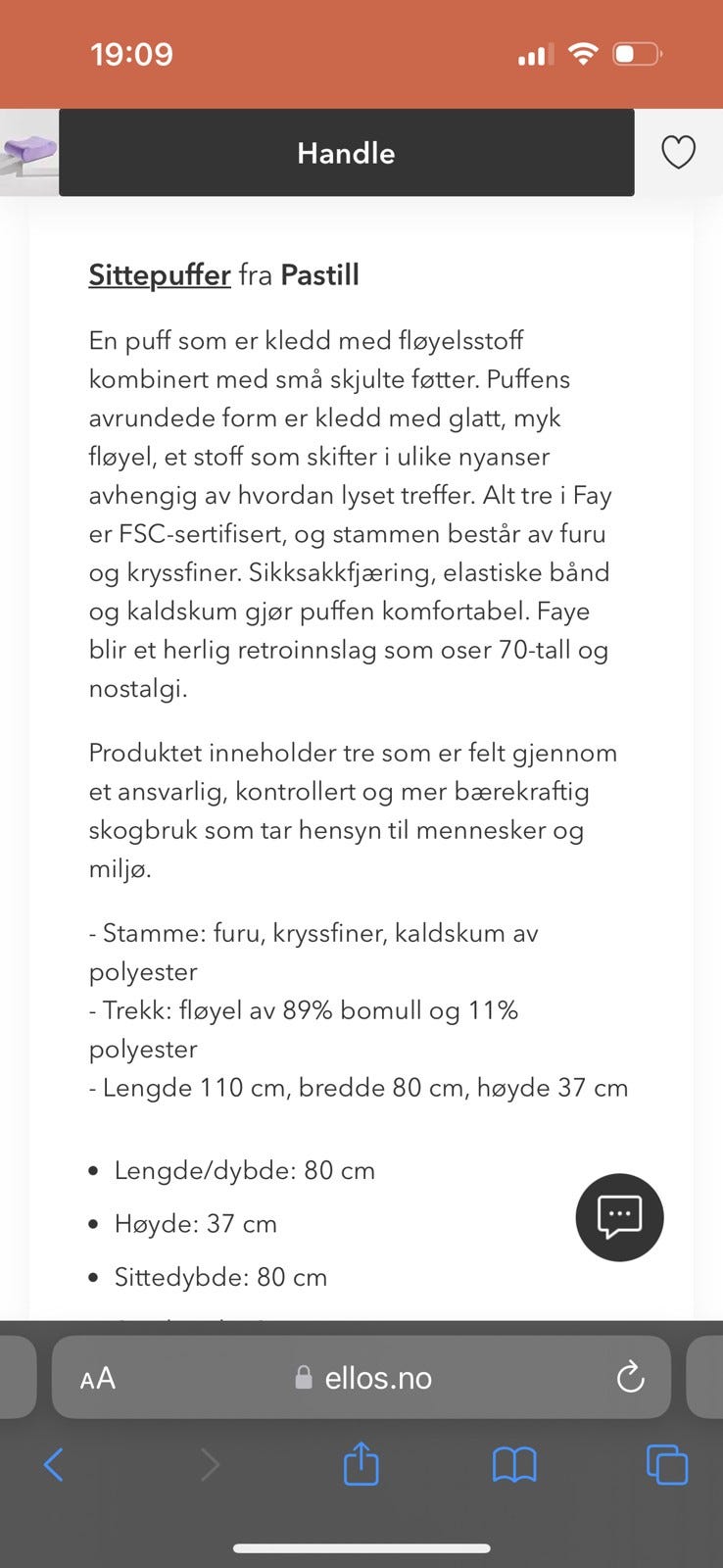Add product to favorites with heart icon
Viewport: 723px width, 1568px height.
679,153
